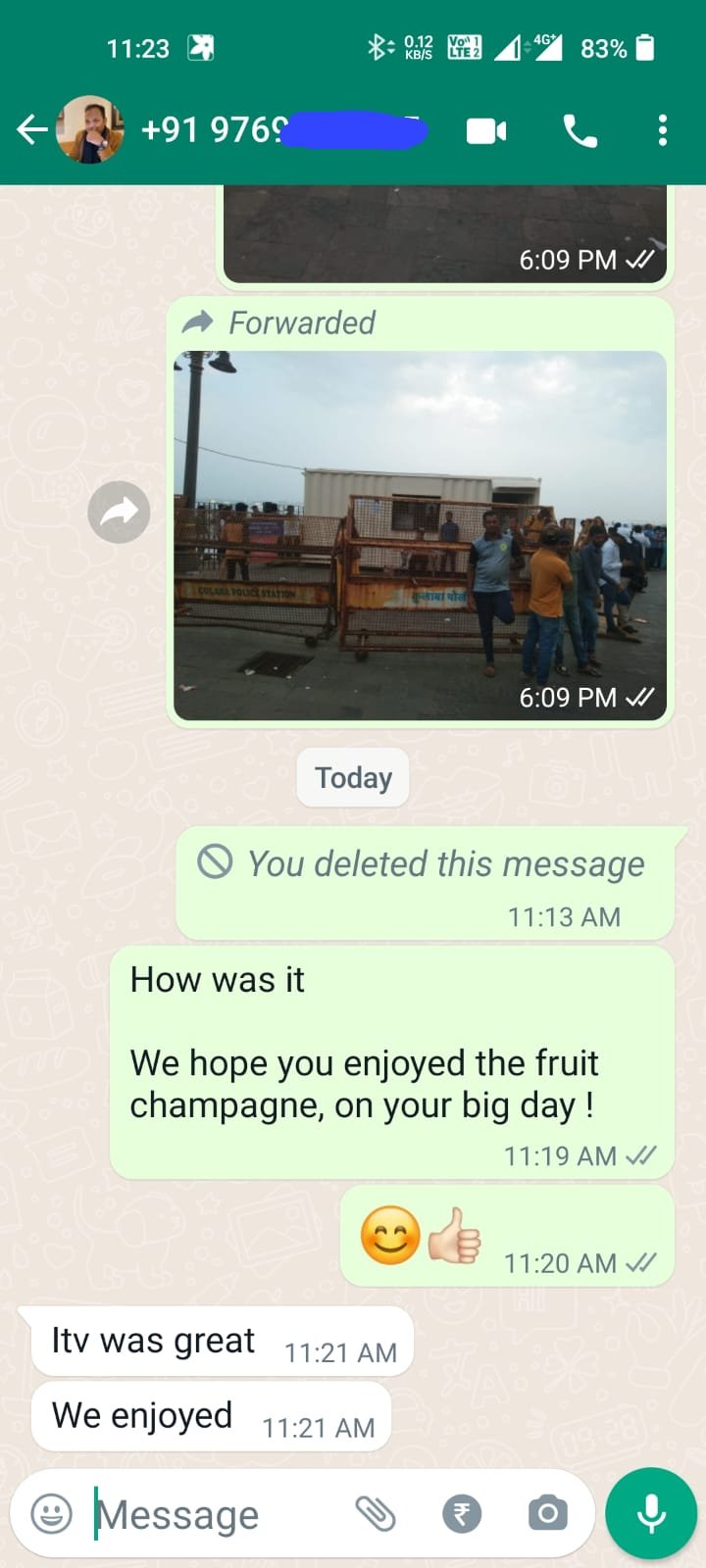Open the forwarded photo from 6:09 PM
This screenshot has width=706, height=1568.
click(x=420, y=534)
